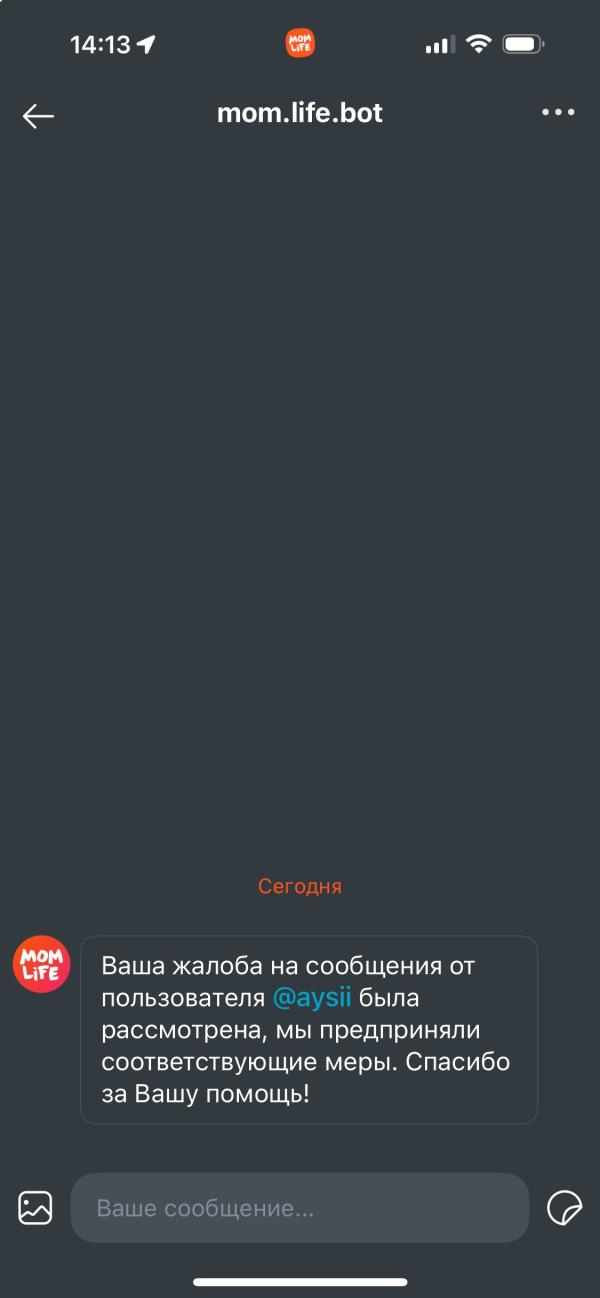This screenshot has width=600, height=1298.
Task: Open the three-dot overflow menu
Action: tap(558, 113)
